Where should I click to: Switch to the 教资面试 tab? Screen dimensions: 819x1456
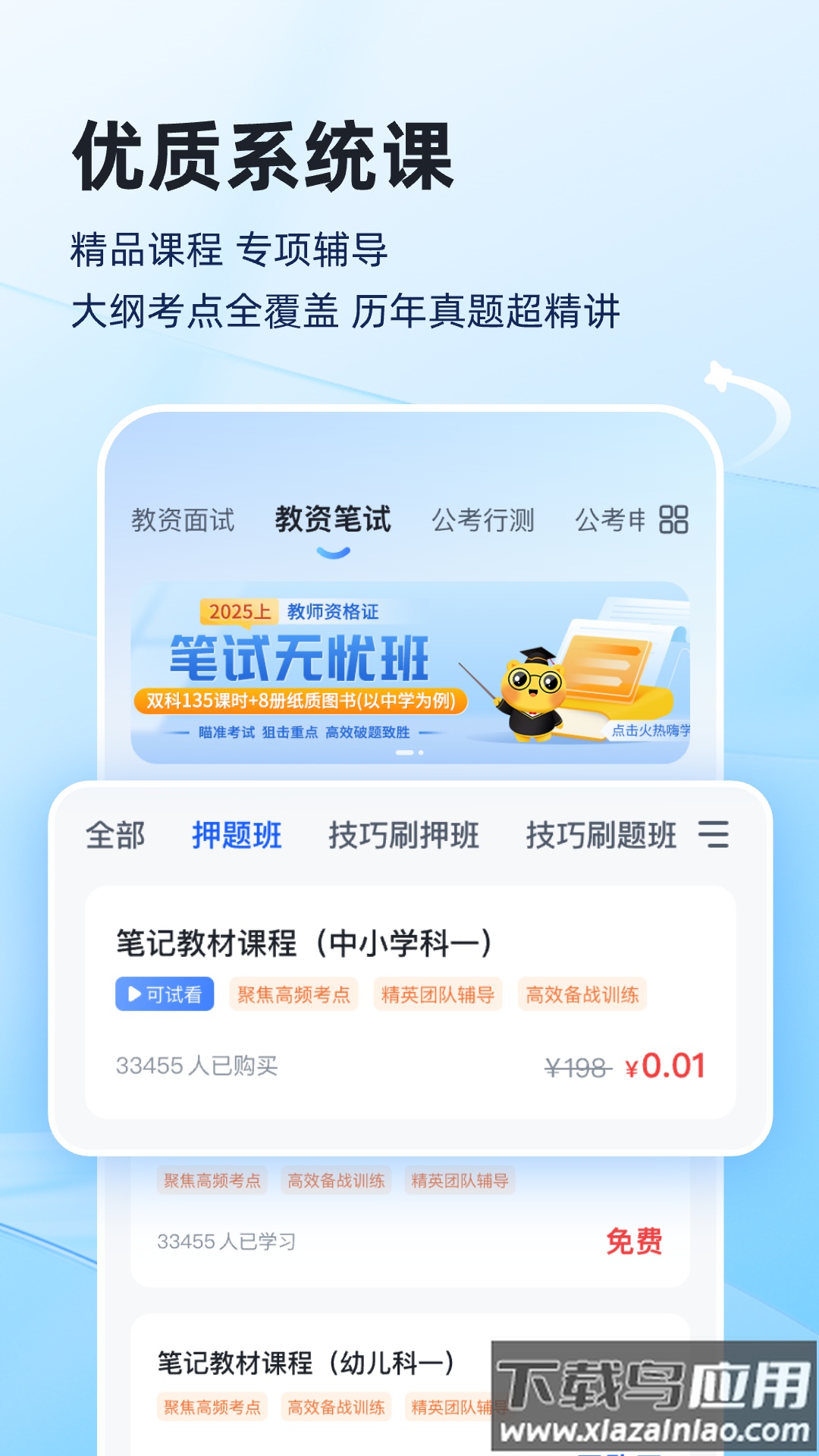point(182,520)
